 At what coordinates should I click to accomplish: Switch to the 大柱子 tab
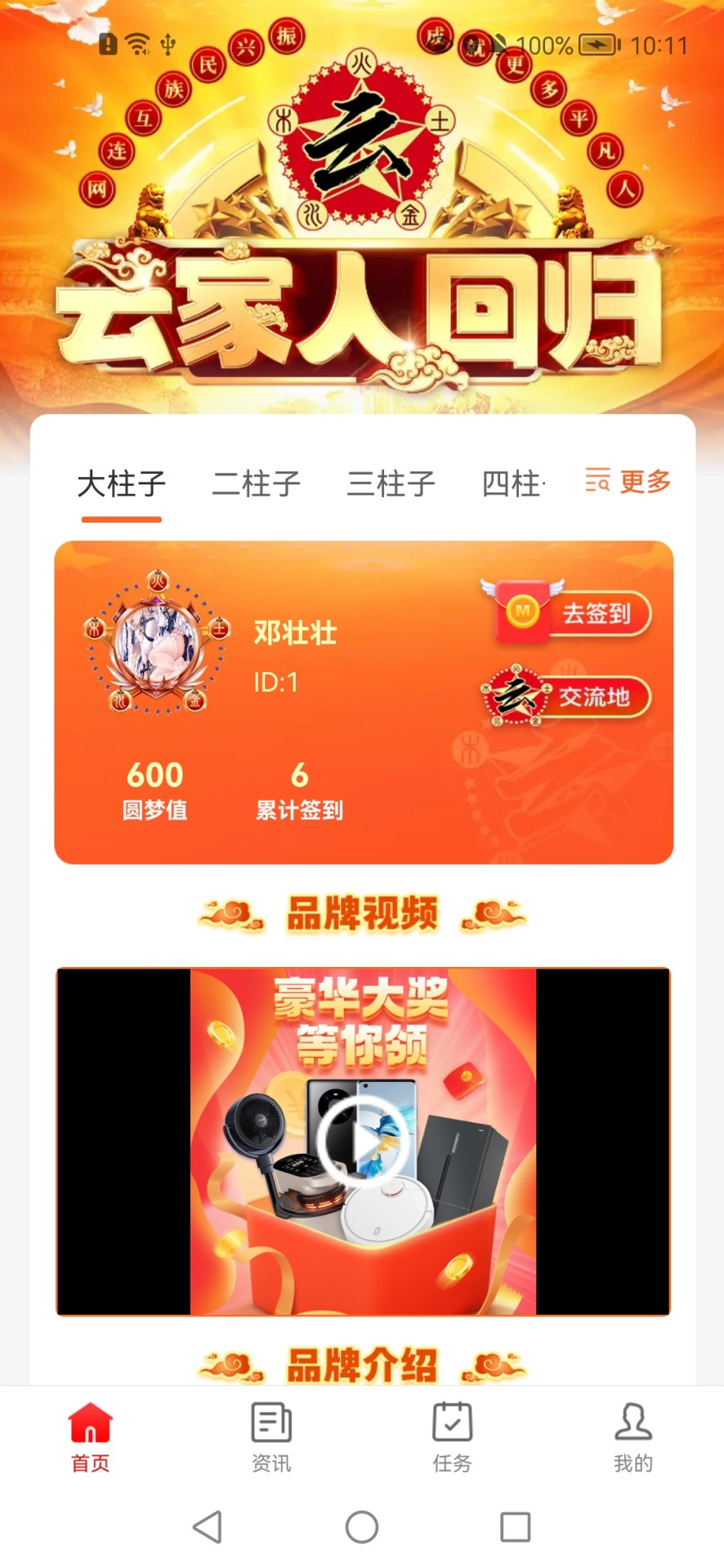(122, 483)
